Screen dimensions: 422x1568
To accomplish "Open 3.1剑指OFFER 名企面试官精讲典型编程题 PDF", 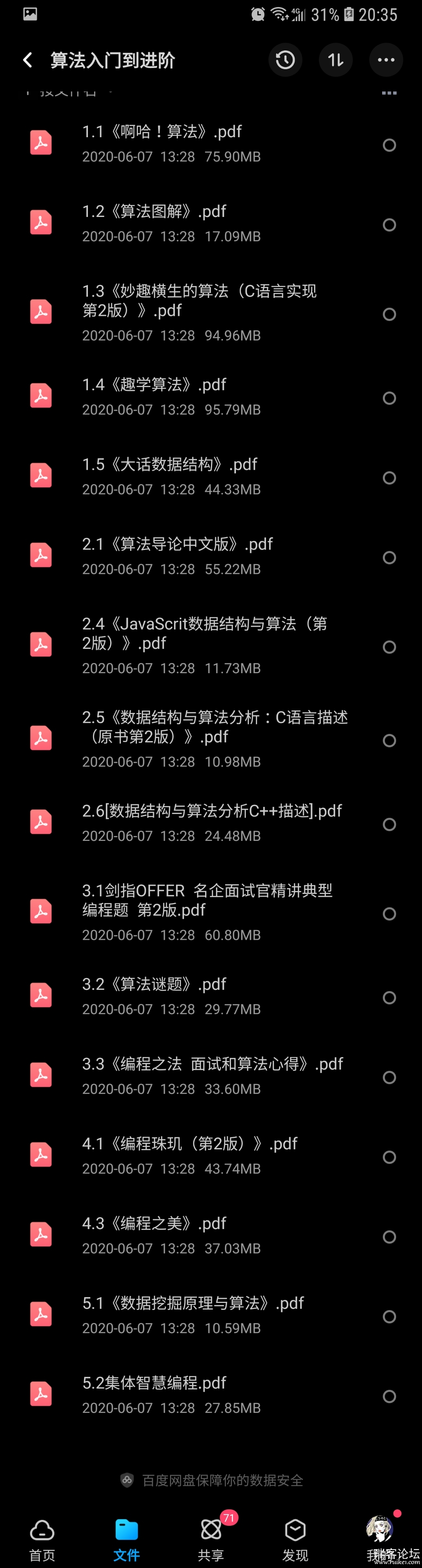I will point(207,912).
